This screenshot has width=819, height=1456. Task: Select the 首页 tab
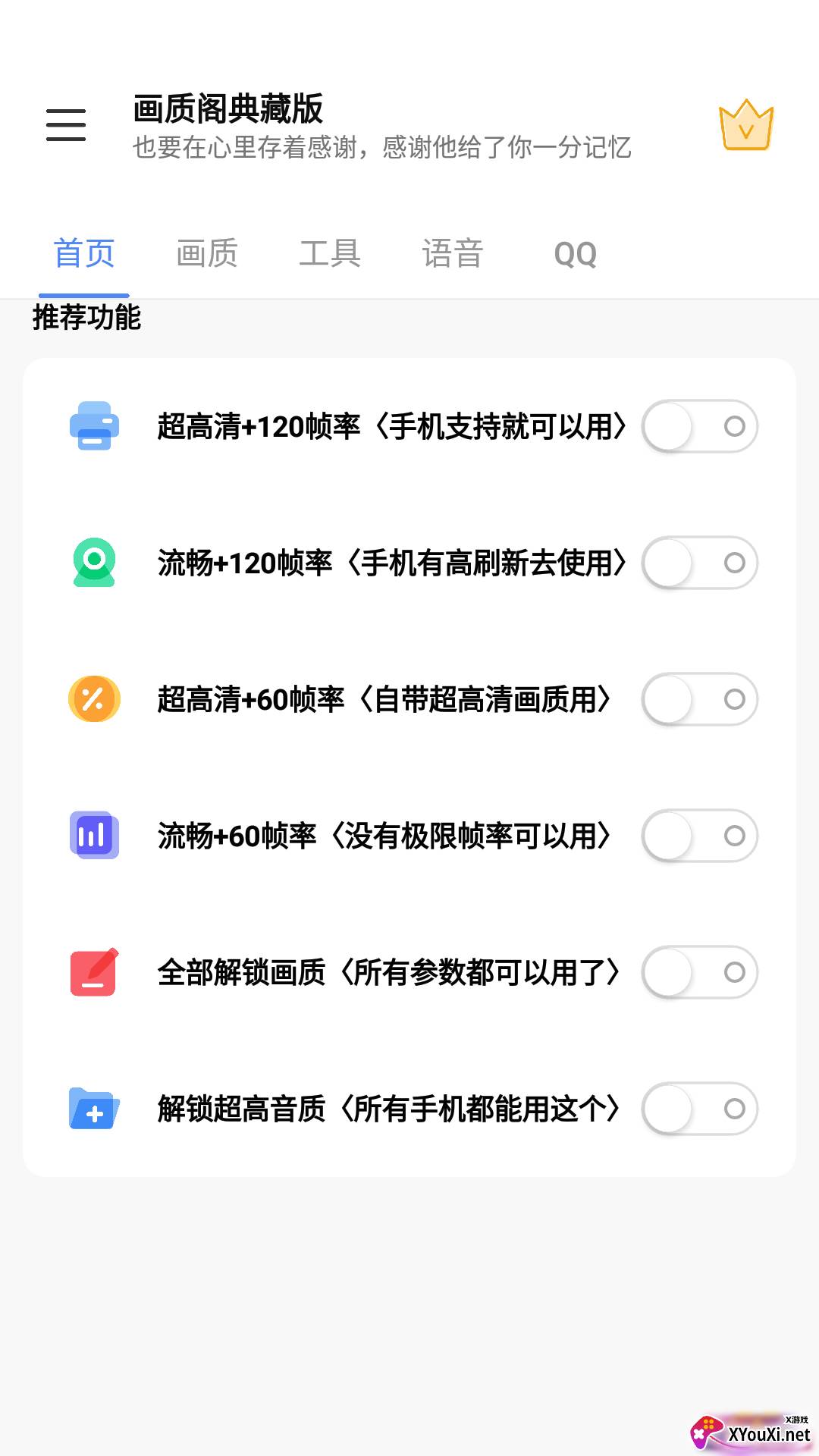point(84,253)
